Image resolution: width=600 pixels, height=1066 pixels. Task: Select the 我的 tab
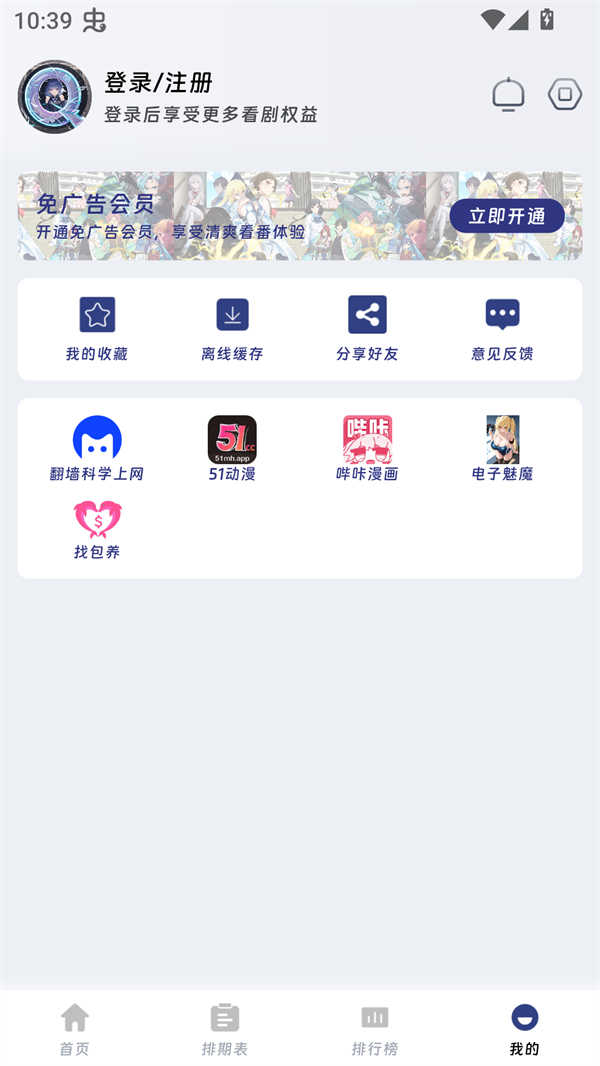(524, 1028)
